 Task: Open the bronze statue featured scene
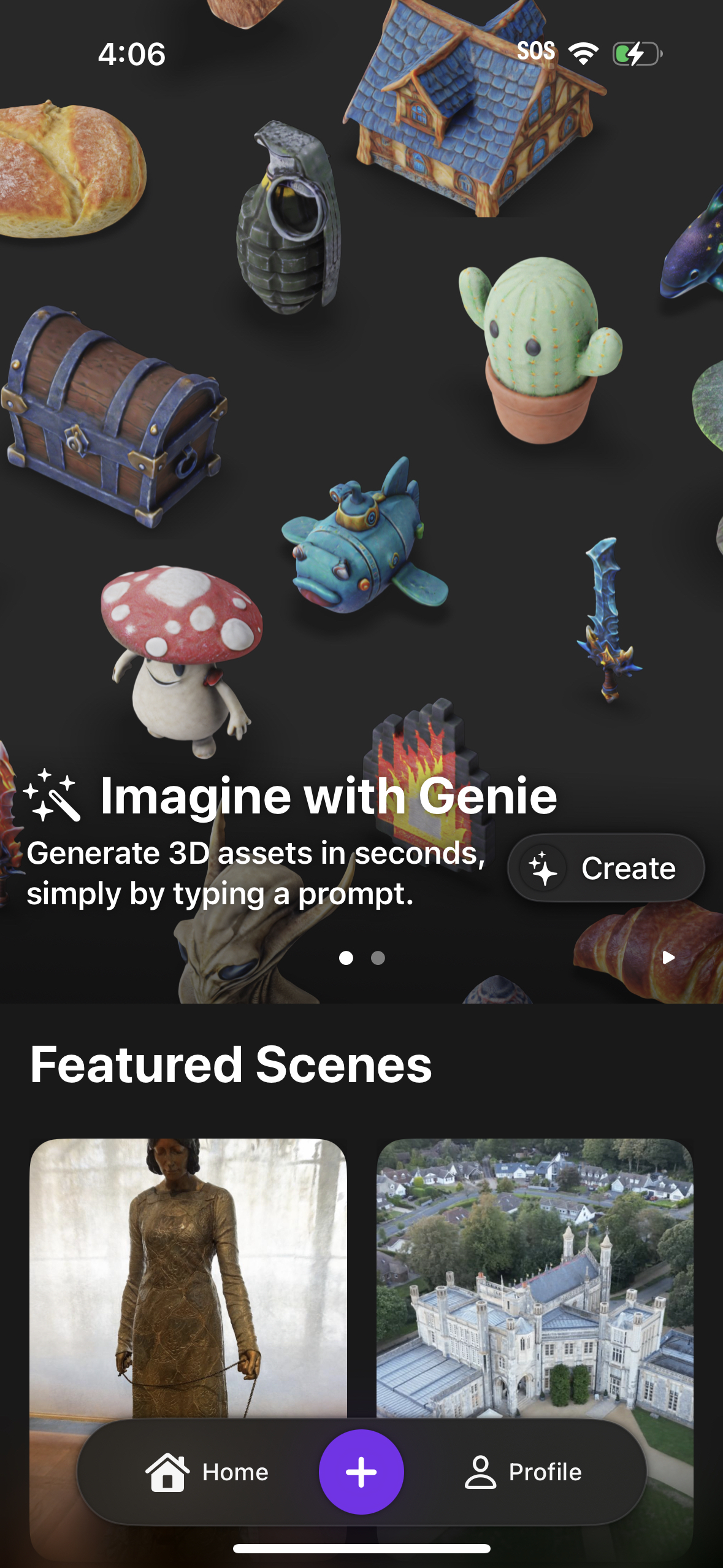click(188, 1276)
